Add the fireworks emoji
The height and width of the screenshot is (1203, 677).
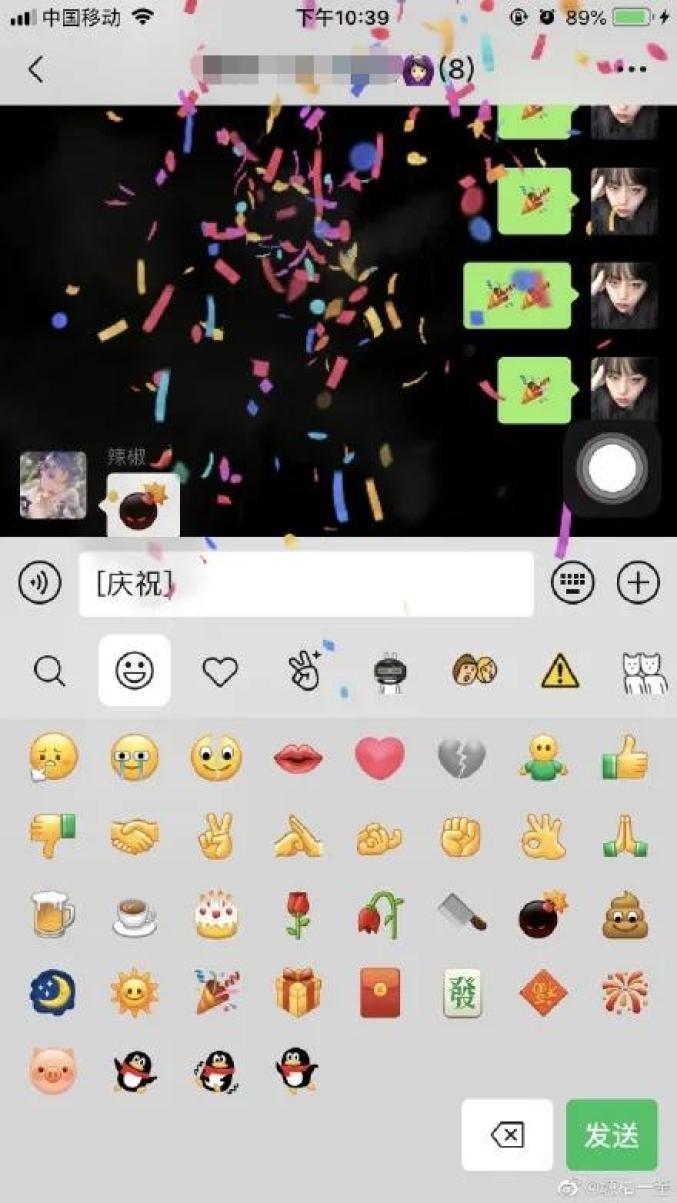click(x=626, y=992)
